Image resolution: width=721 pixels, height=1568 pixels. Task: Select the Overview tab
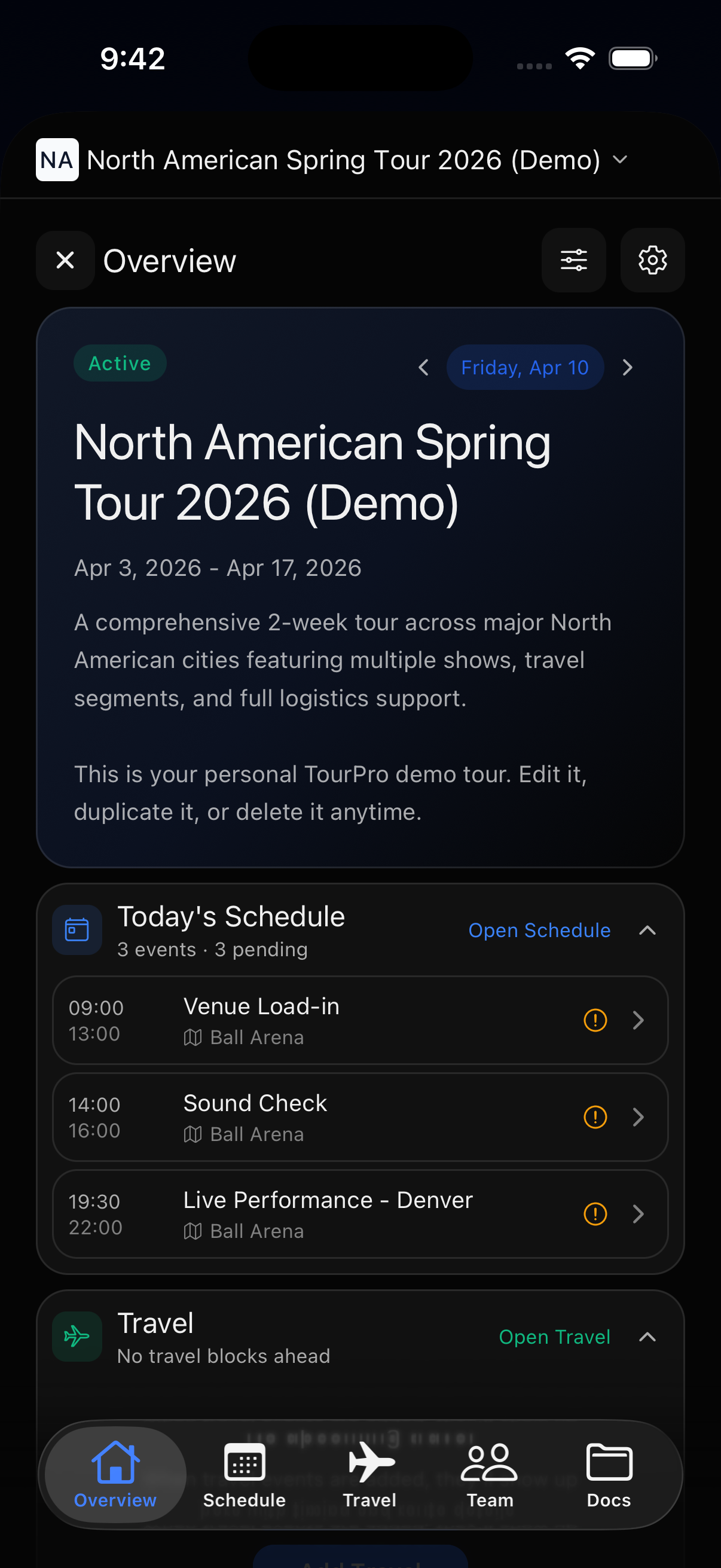115,1475
